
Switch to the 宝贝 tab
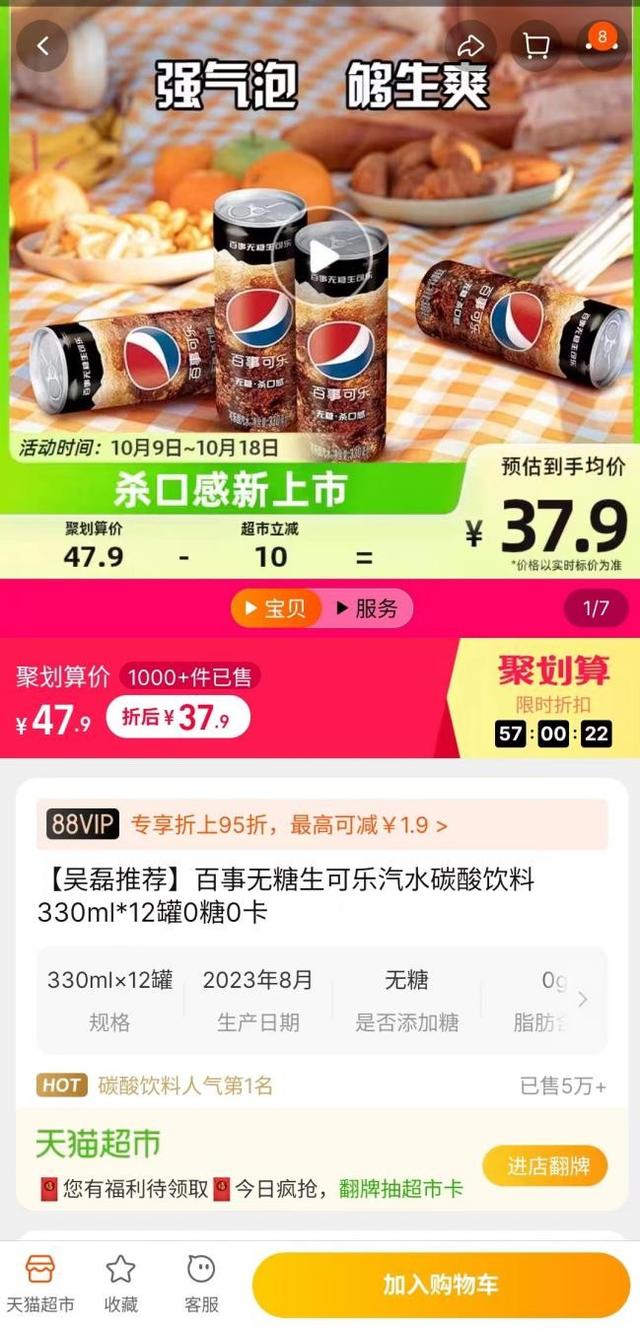click(x=275, y=609)
